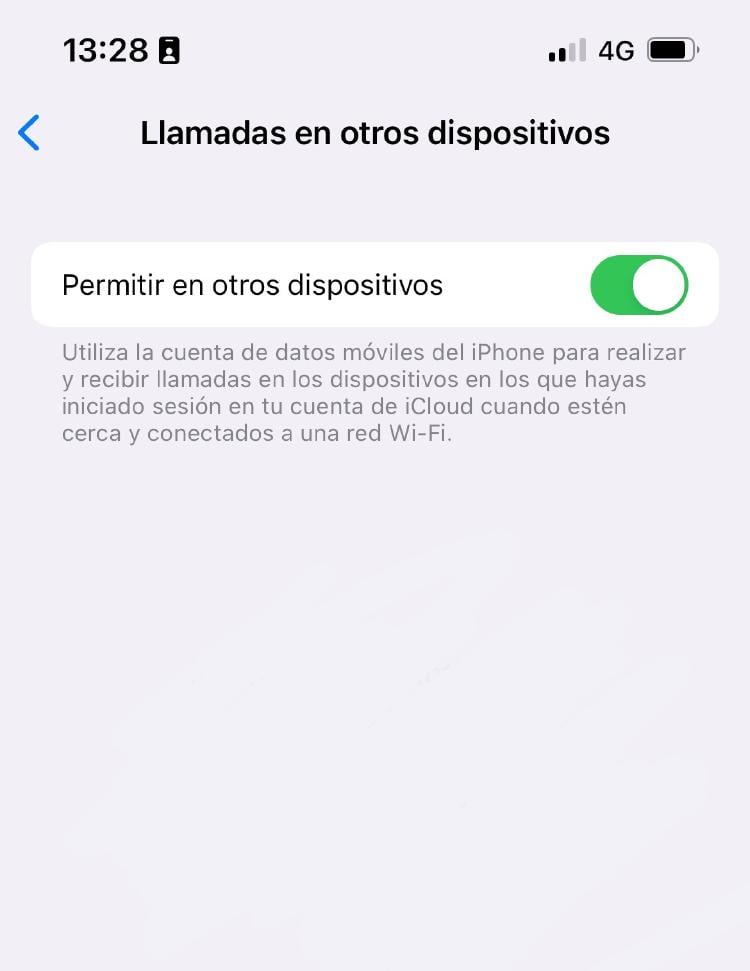Open the previous settings screen
This screenshot has width=750, height=971.
pos(27,132)
